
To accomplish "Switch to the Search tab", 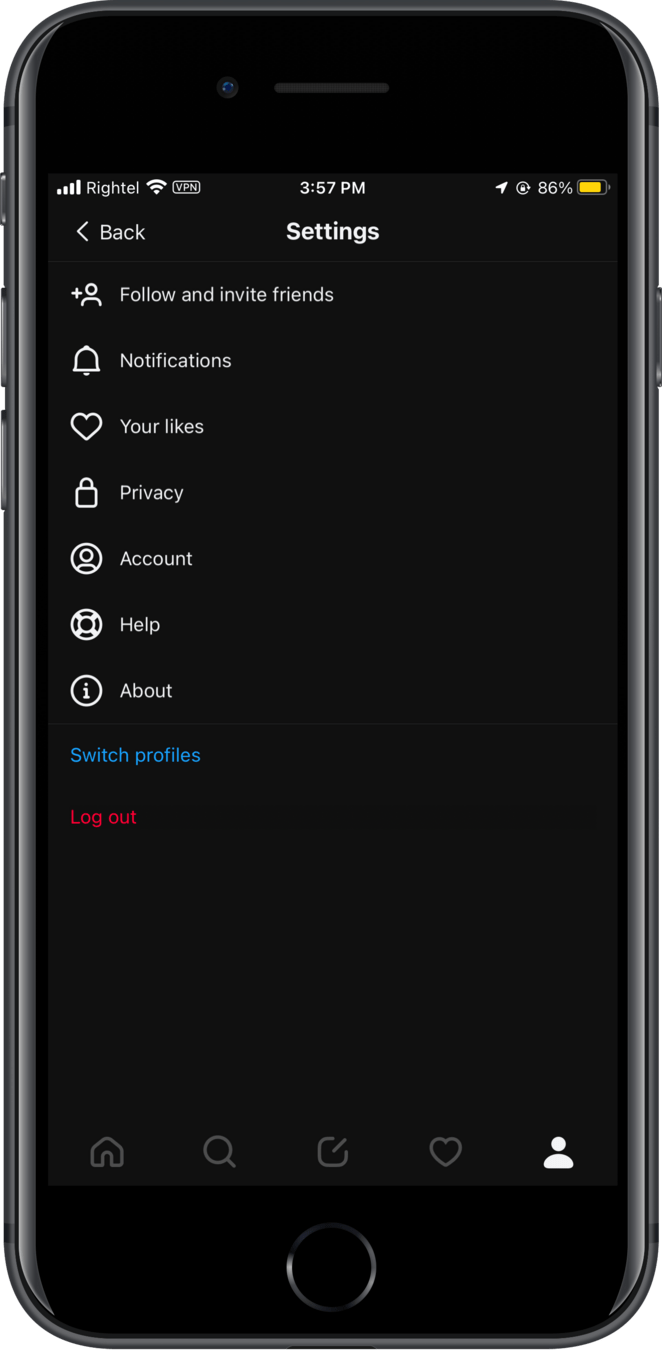I will click(x=219, y=1152).
